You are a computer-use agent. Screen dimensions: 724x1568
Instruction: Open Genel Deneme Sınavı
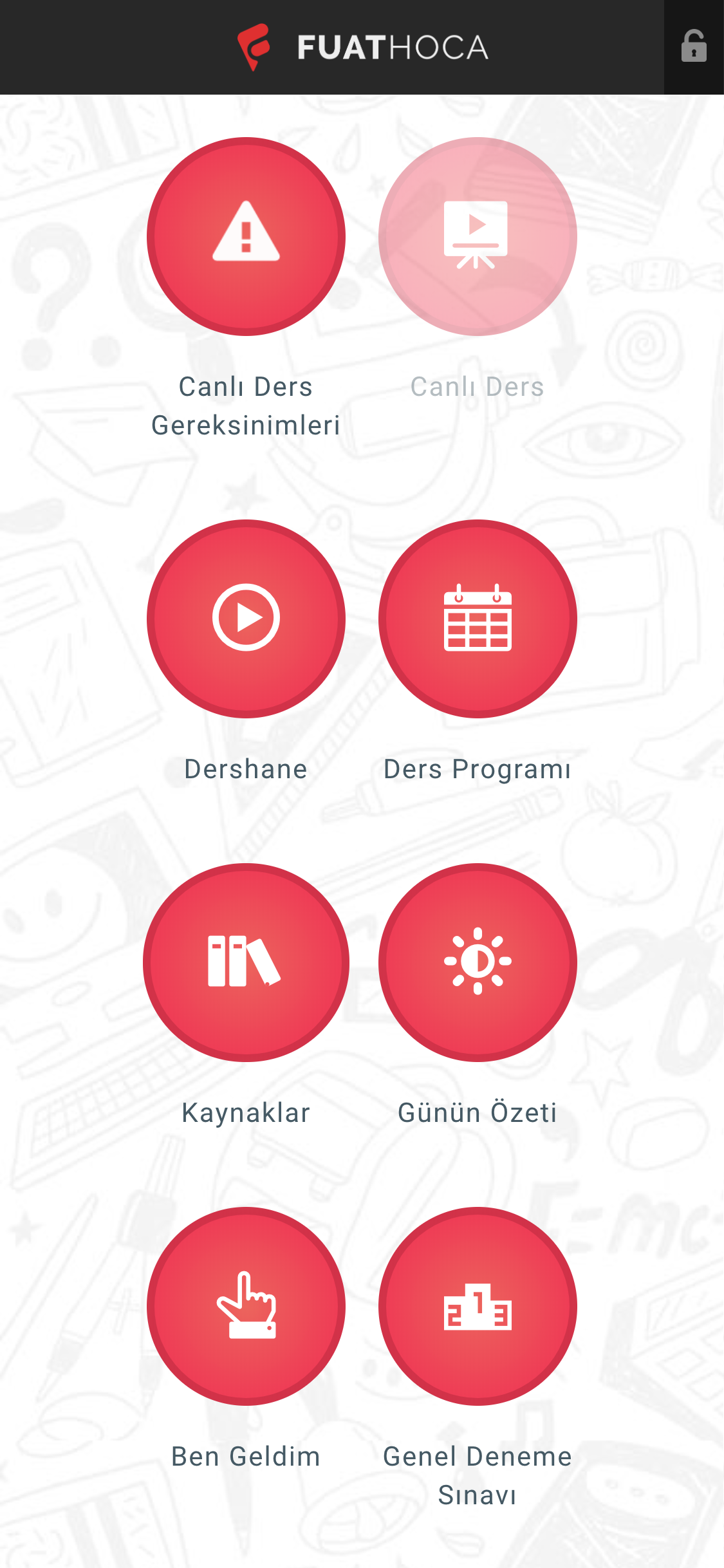point(478,1306)
